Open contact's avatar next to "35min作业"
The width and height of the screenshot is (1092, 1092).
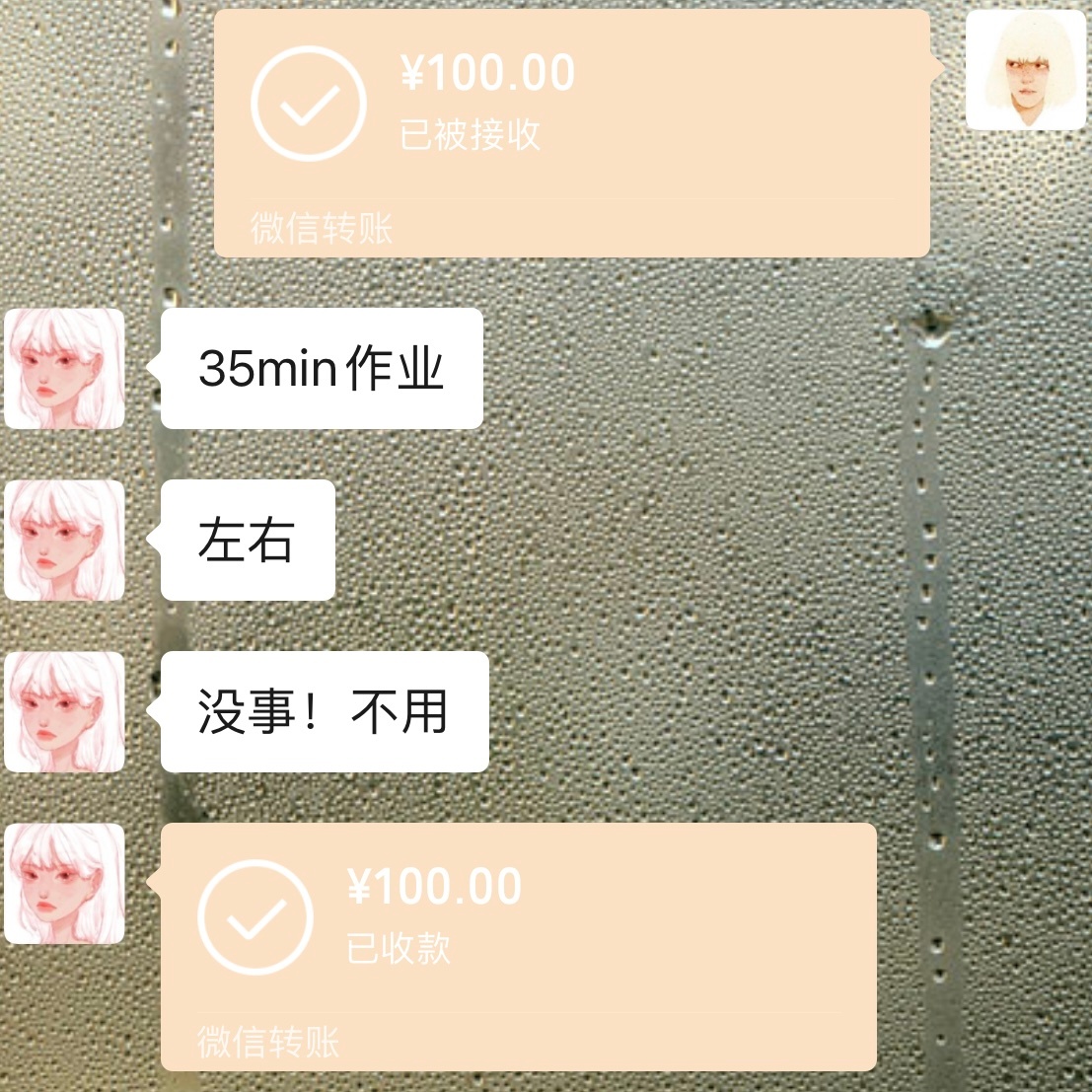pyautogui.click(x=64, y=368)
